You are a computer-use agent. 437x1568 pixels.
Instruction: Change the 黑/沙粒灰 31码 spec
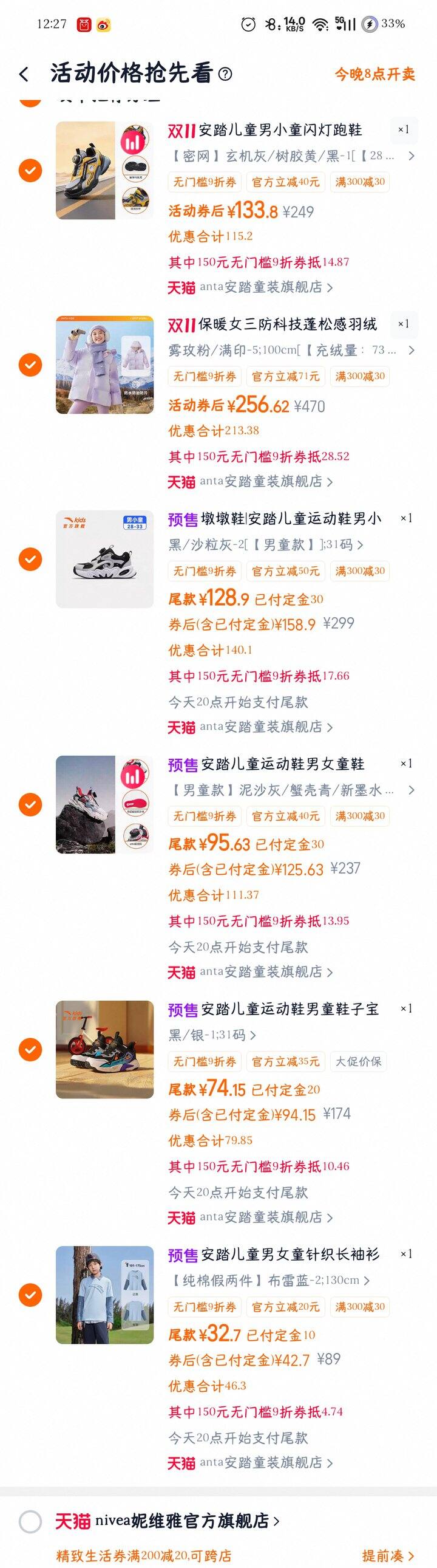click(266, 544)
